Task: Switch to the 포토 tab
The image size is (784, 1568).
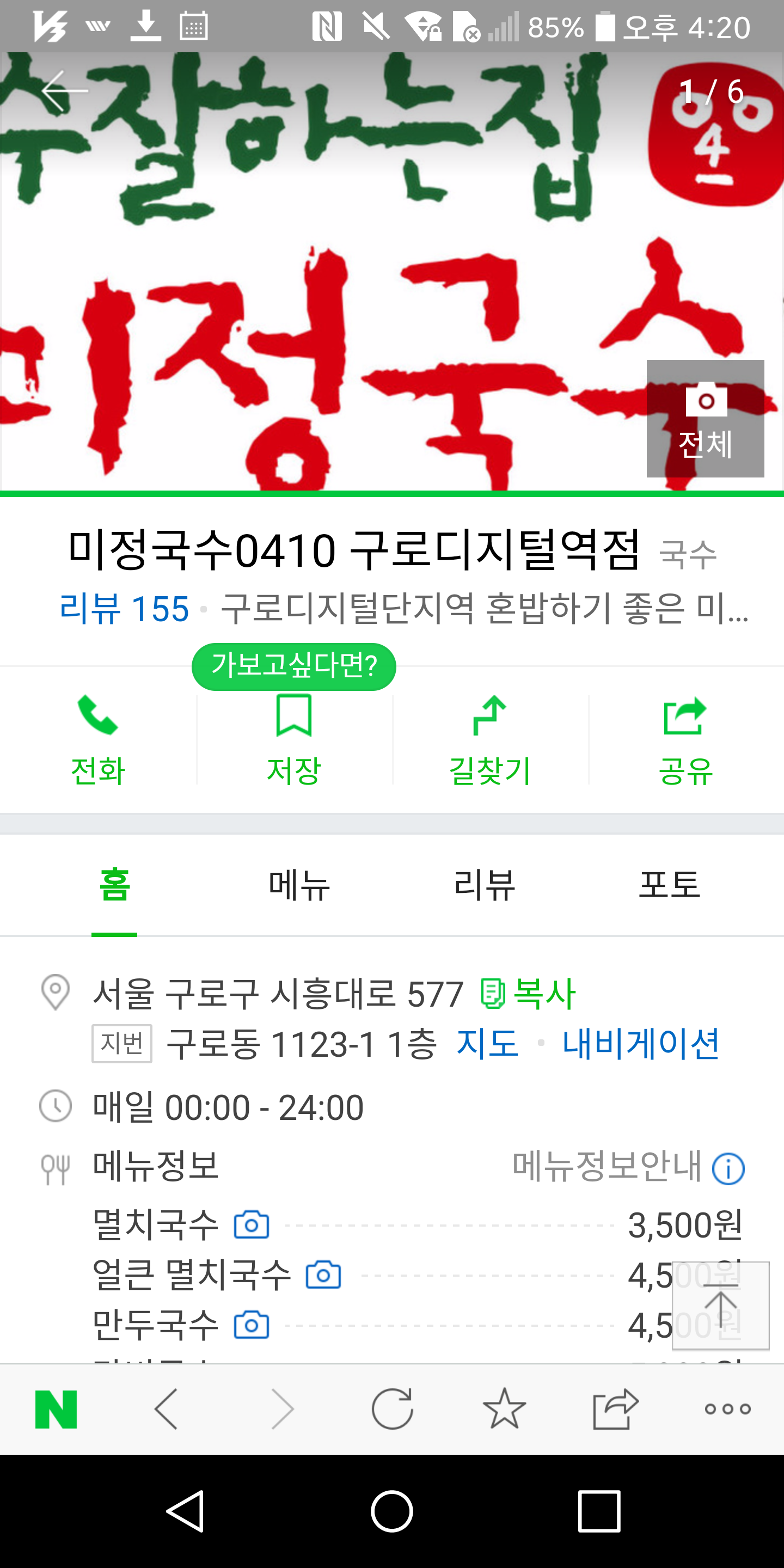Action: pyautogui.click(x=670, y=884)
